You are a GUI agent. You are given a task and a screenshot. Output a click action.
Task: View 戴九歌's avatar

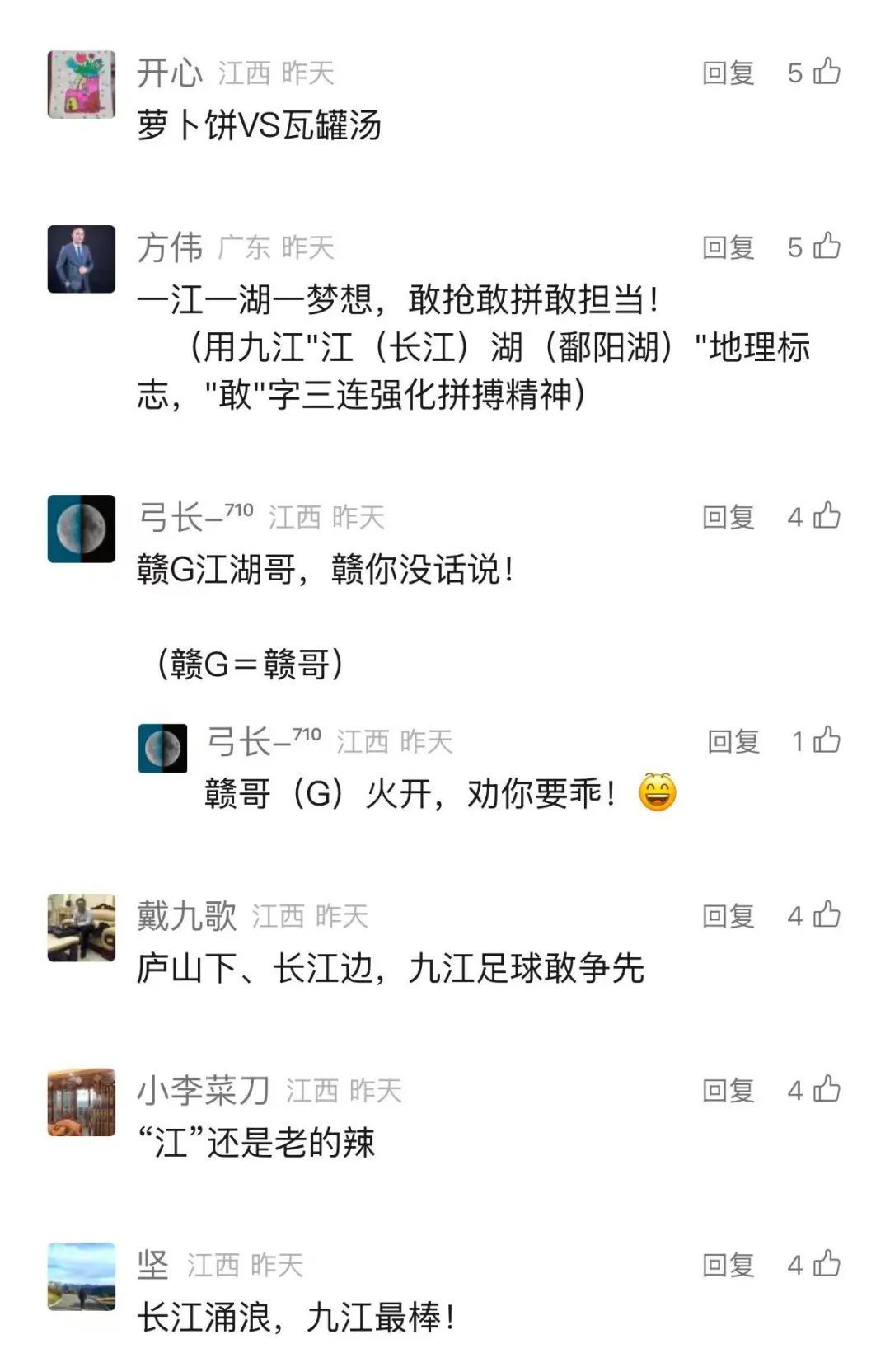pos(82,928)
